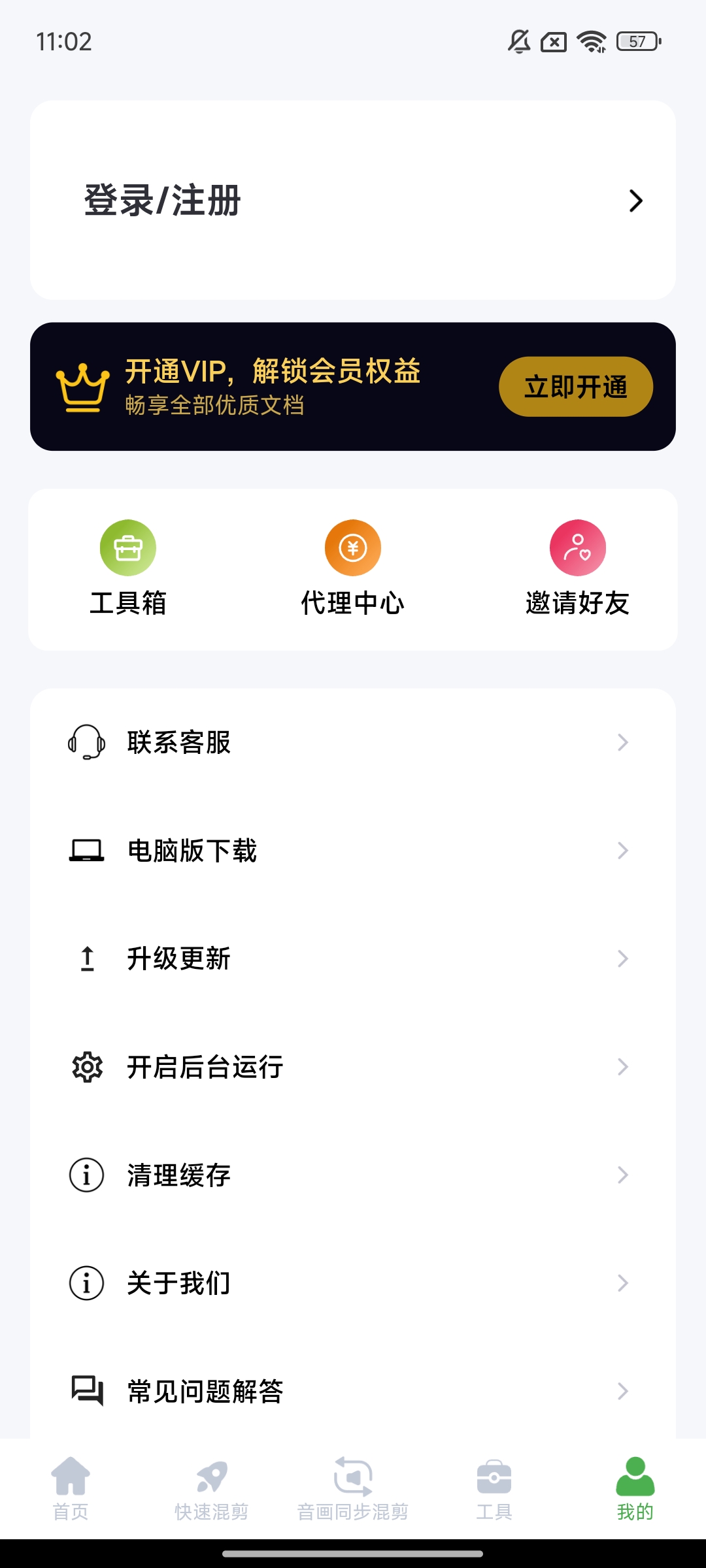The width and height of the screenshot is (706, 1568).
Task: Open 常见问题解答 FAQ
Action: 353,1392
